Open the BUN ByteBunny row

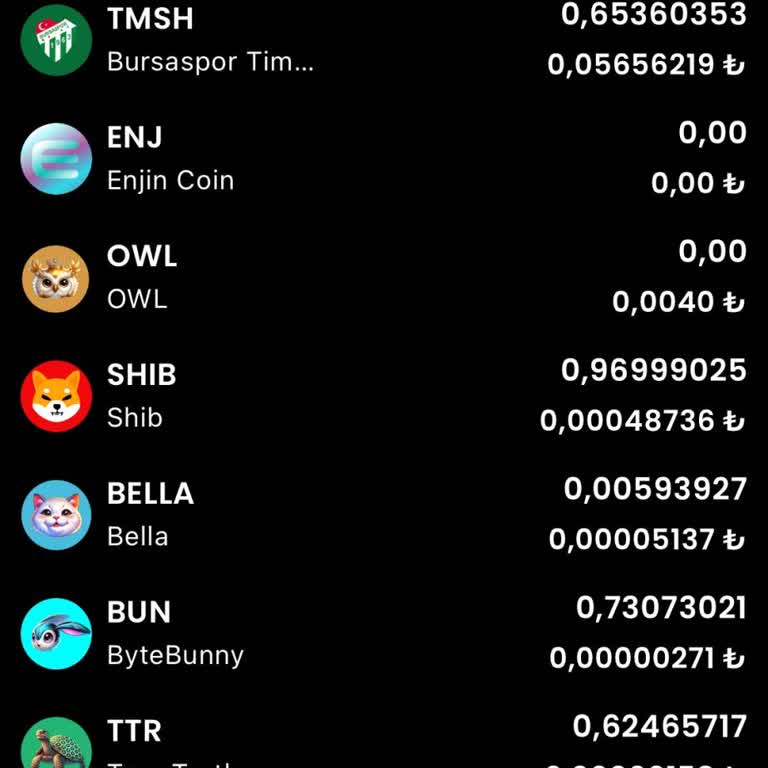[384, 633]
